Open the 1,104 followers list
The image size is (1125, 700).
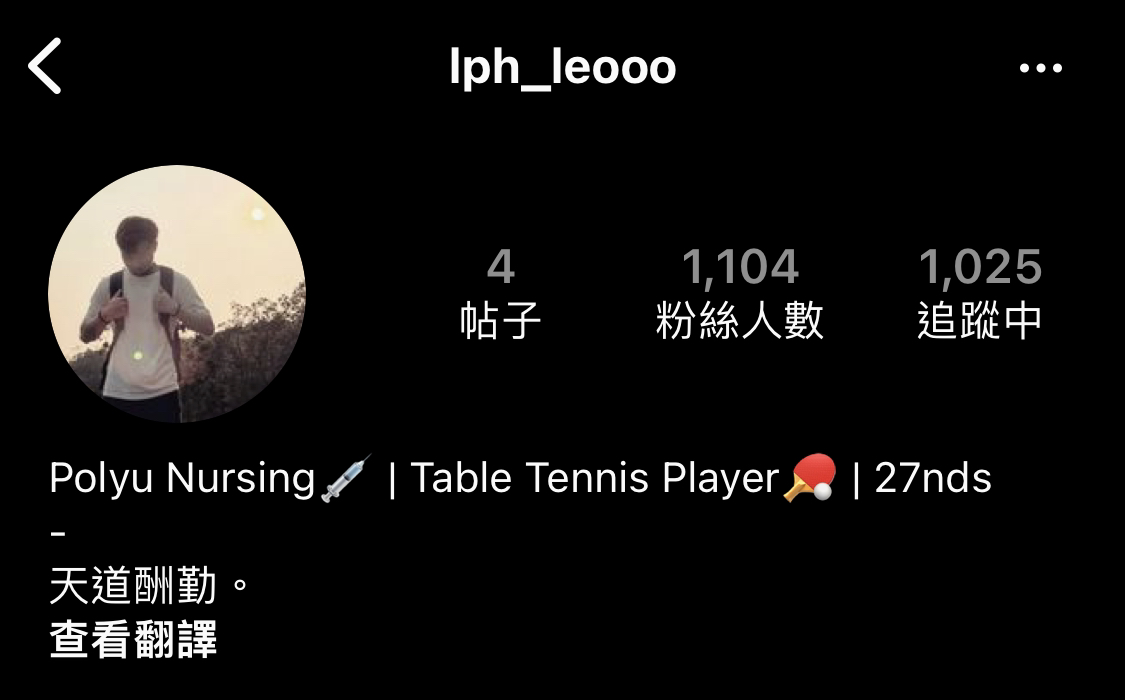point(740,294)
